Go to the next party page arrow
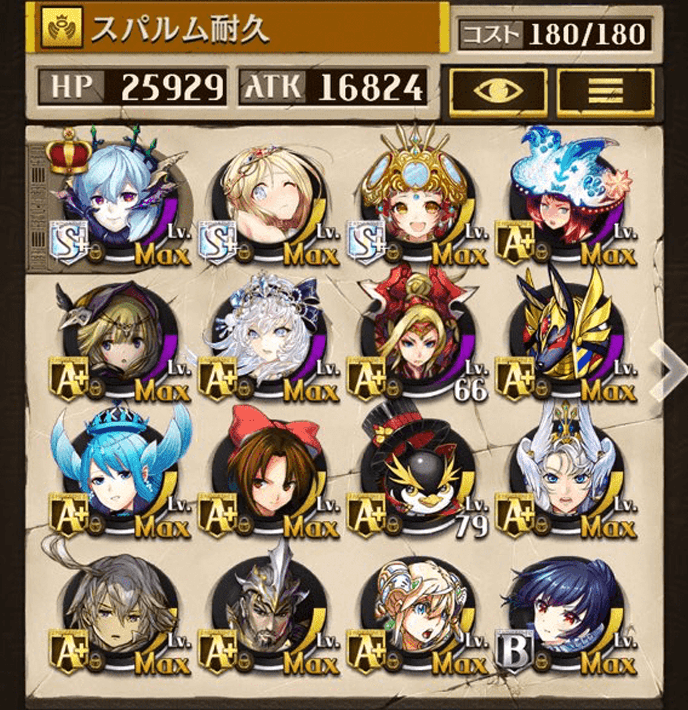Image resolution: width=688 pixels, height=710 pixels. (666, 367)
